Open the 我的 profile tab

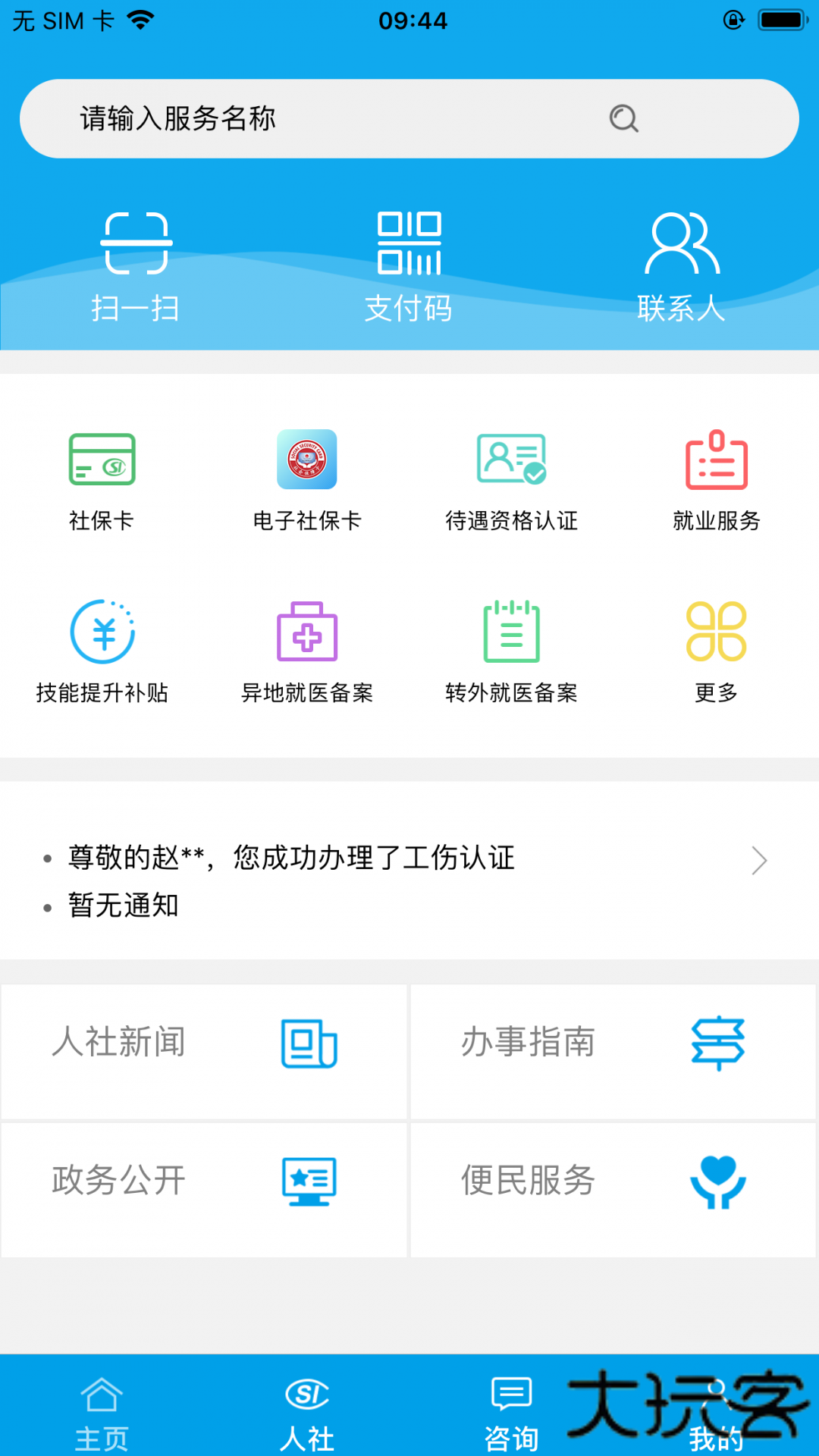tap(717, 1410)
